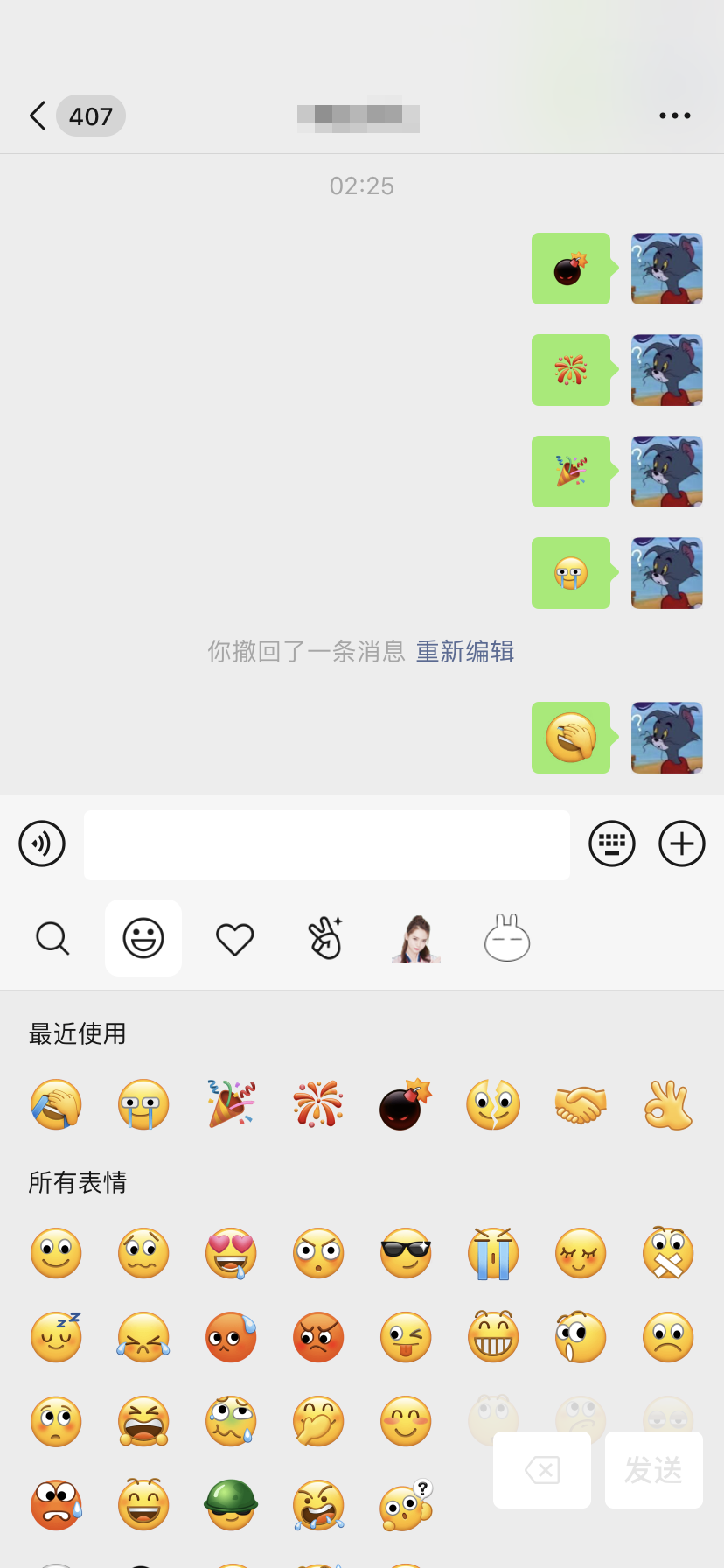
Task: Open the favorite stickers heart tab
Action: click(x=234, y=939)
